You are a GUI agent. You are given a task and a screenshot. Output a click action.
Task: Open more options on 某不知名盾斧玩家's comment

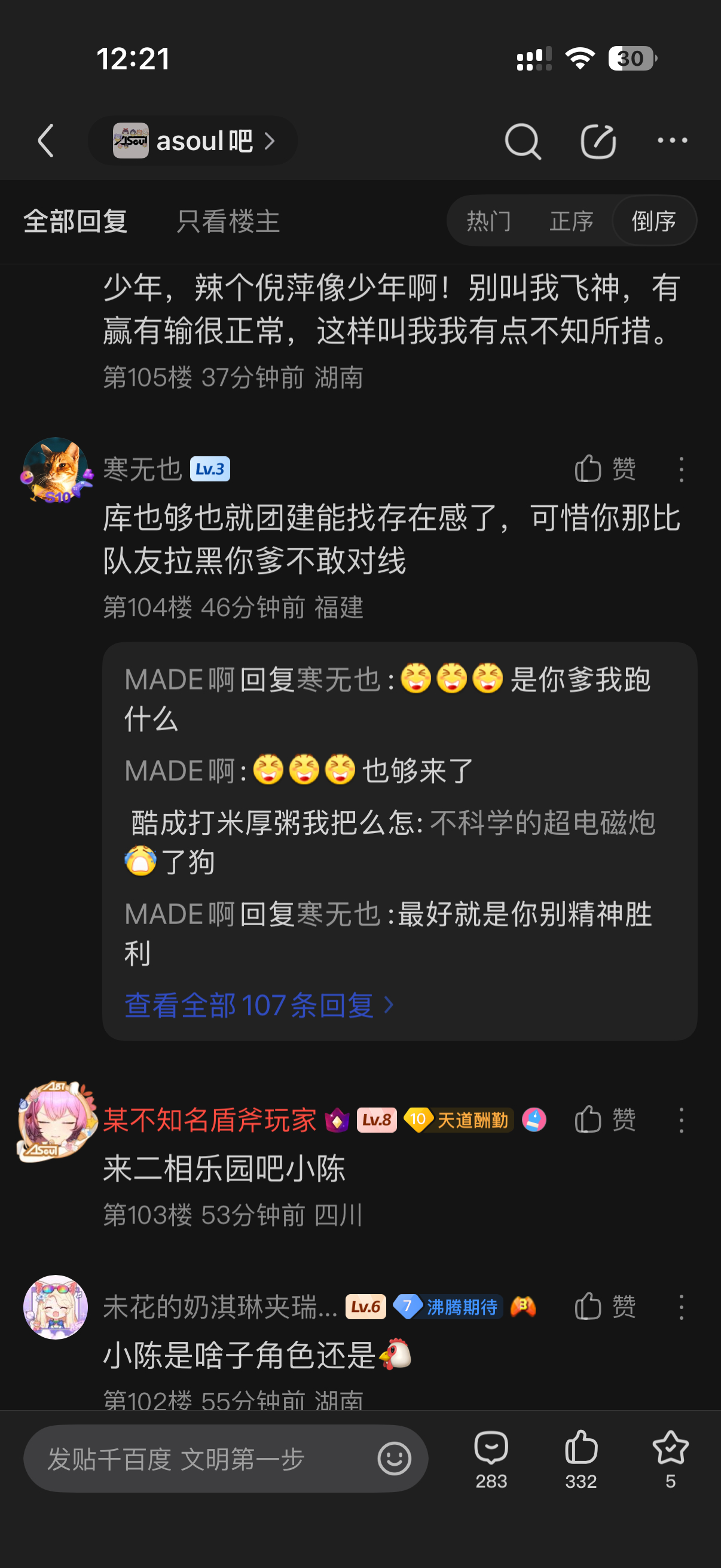pos(681,1120)
